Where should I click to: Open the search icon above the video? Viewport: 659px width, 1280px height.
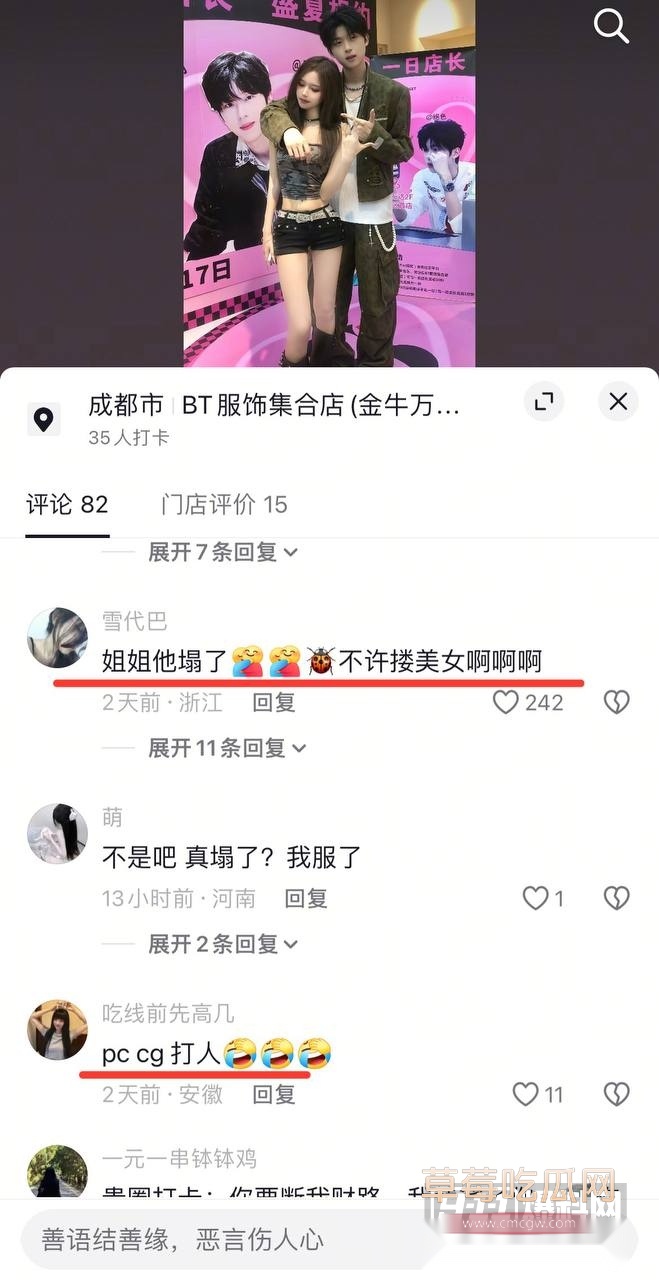[x=611, y=26]
